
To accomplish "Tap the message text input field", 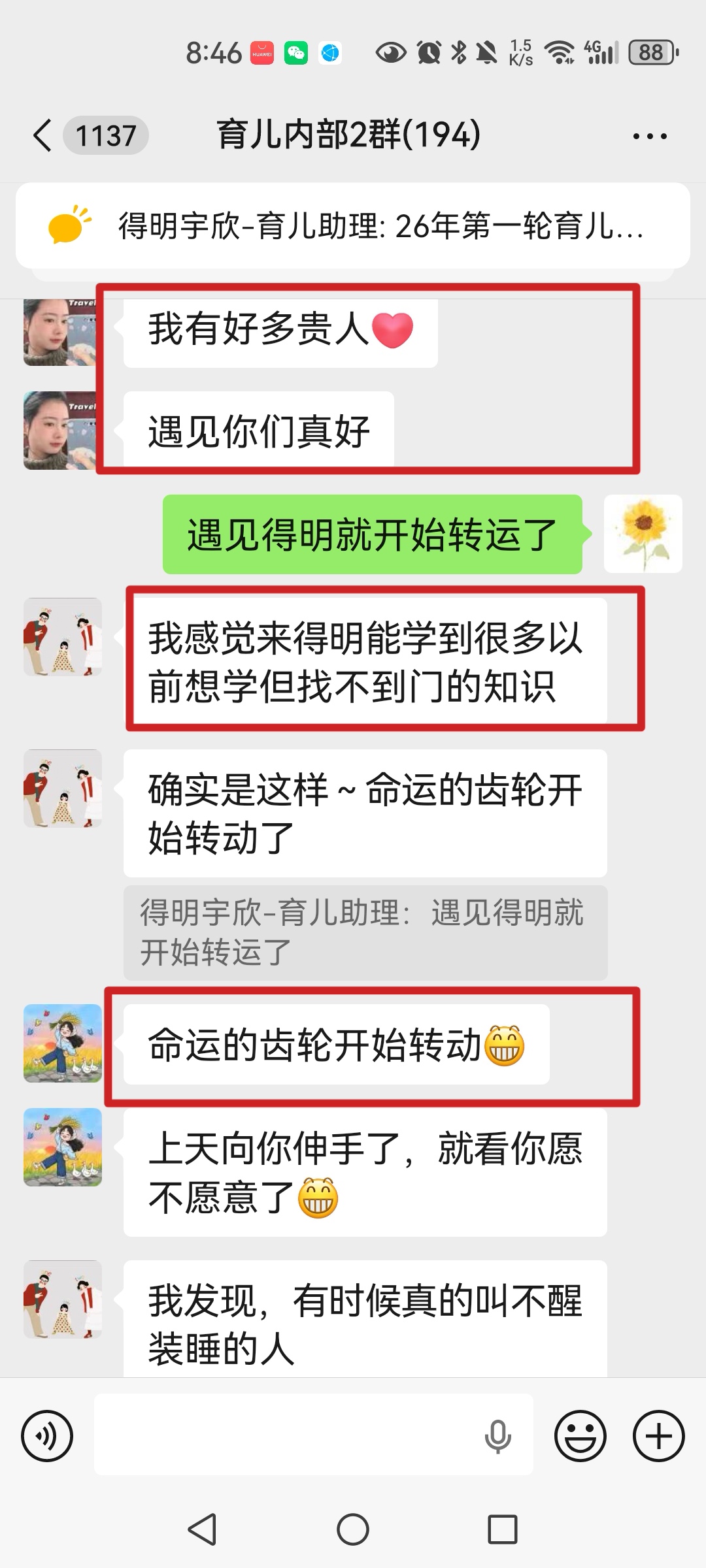I will point(288,1436).
